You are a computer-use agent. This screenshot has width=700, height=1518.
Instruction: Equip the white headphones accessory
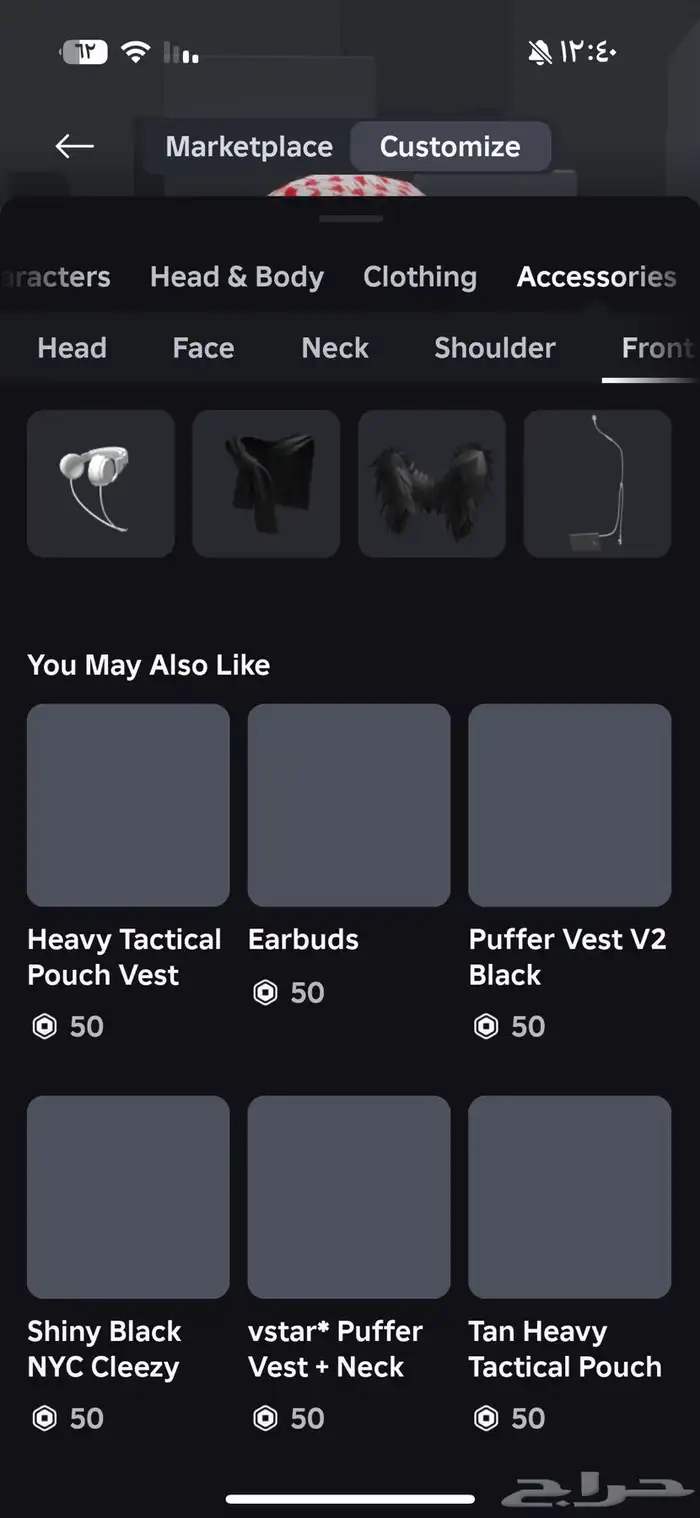pyautogui.click(x=101, y=483)
